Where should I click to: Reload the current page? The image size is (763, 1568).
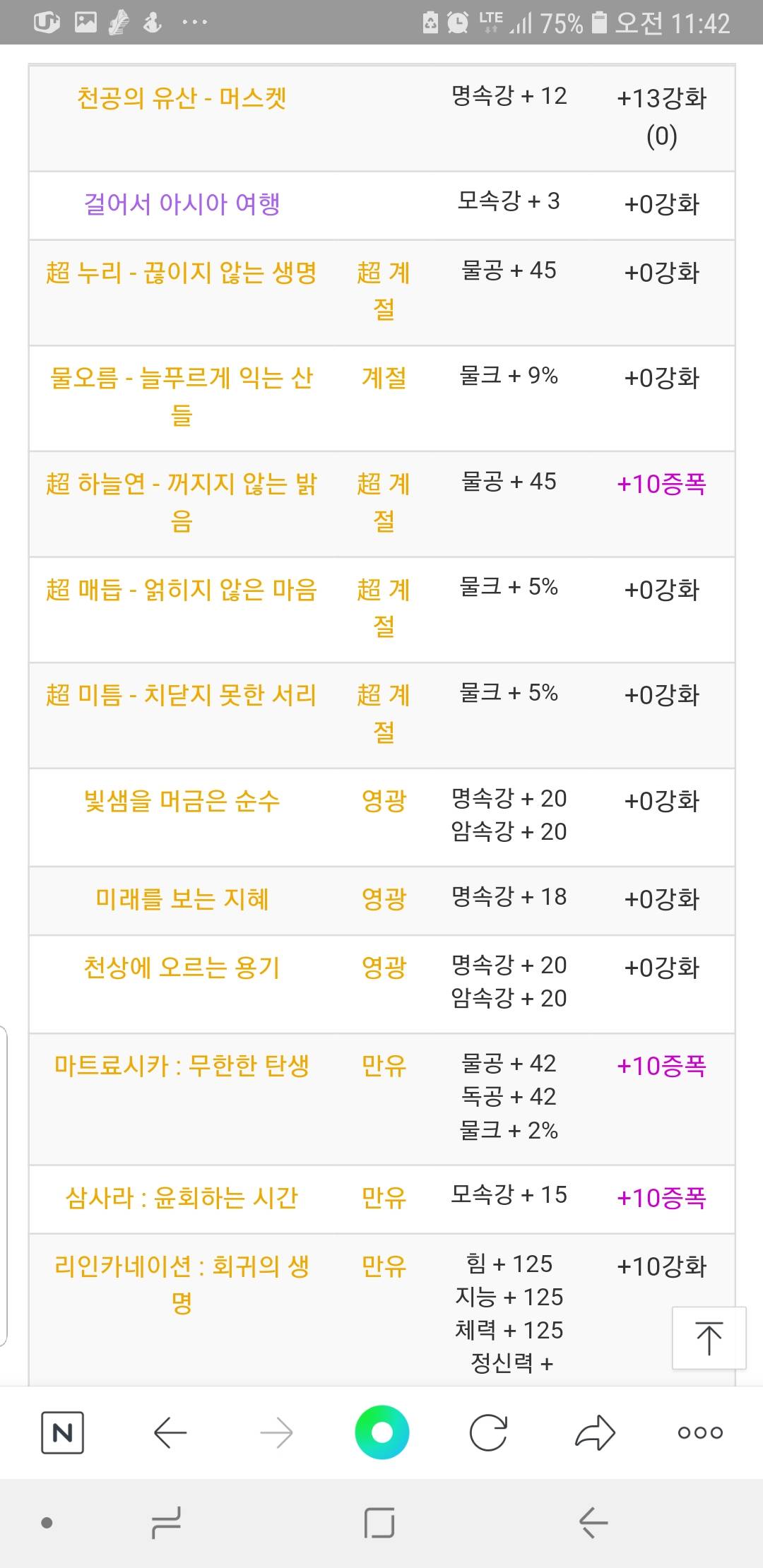coord(488,1432)
